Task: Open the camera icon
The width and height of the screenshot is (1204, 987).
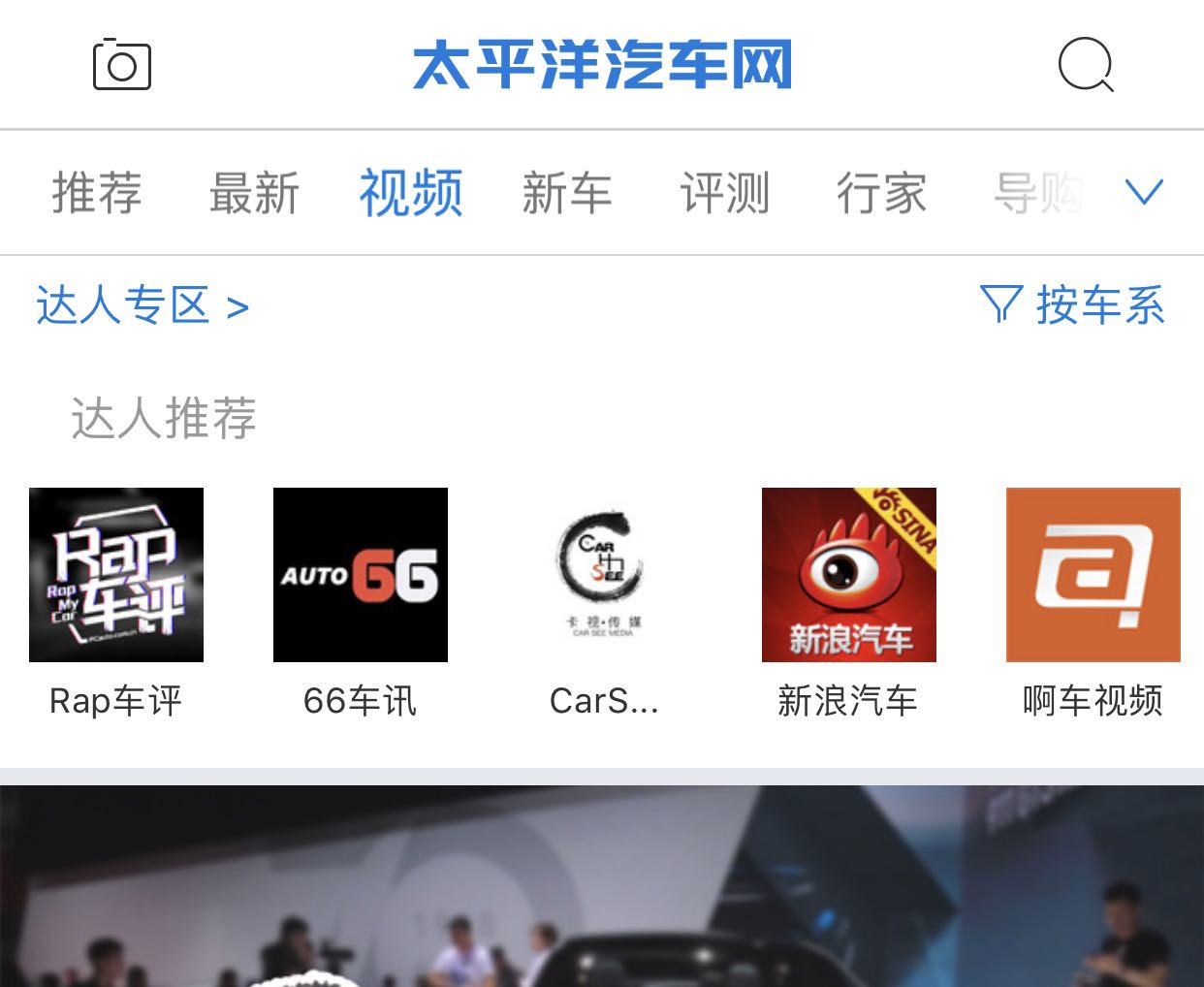Action: pyautogui.click(x=122, y=65)
